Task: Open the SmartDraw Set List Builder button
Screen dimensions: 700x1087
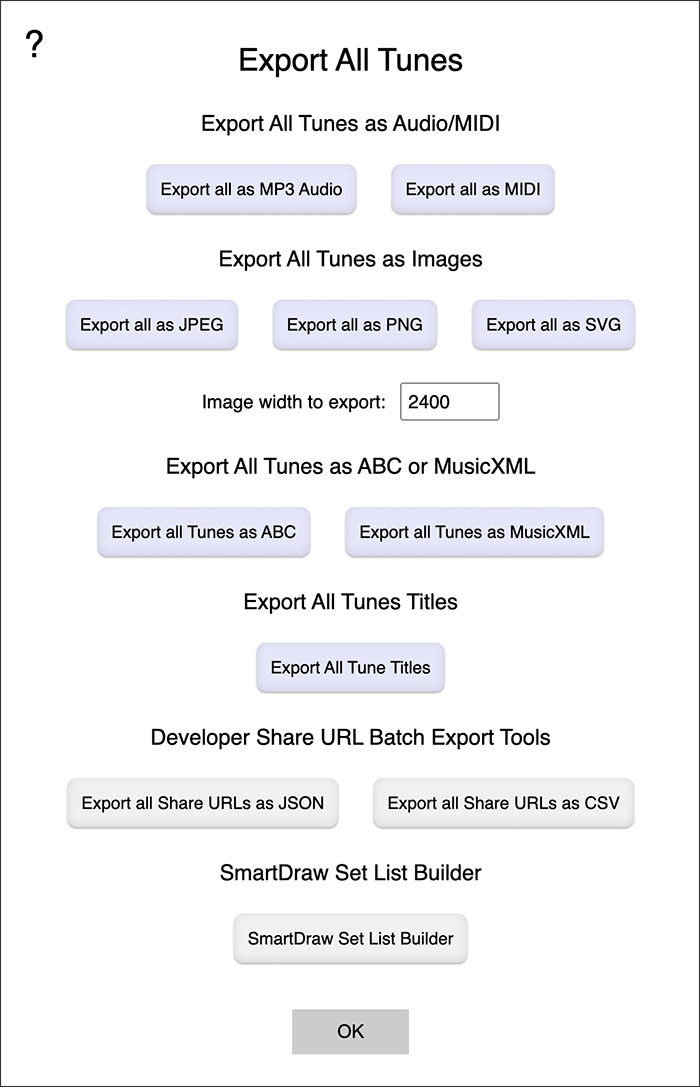Action: [x=351, y=939]
